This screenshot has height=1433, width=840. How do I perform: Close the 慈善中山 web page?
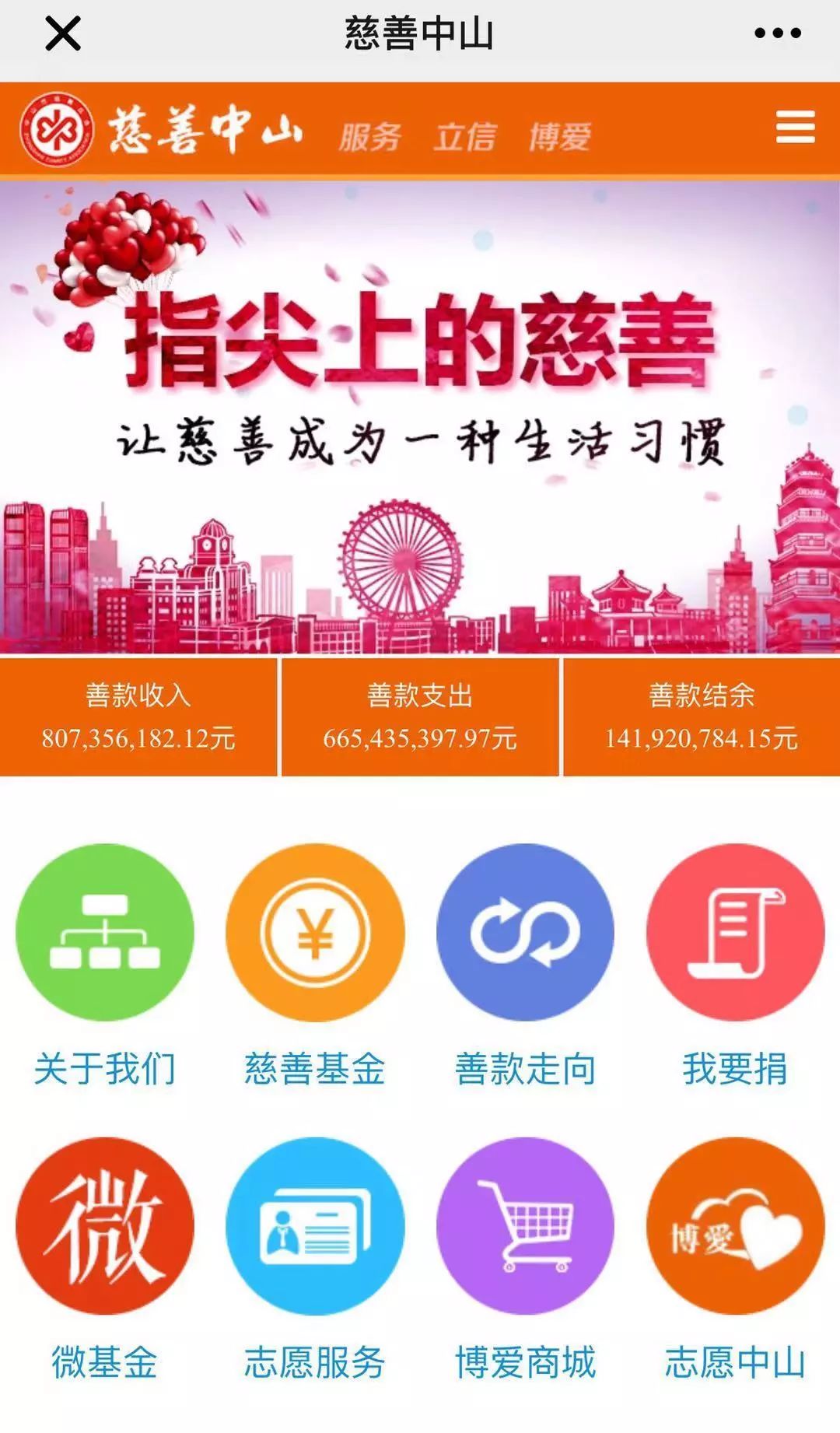coord(63,34)
